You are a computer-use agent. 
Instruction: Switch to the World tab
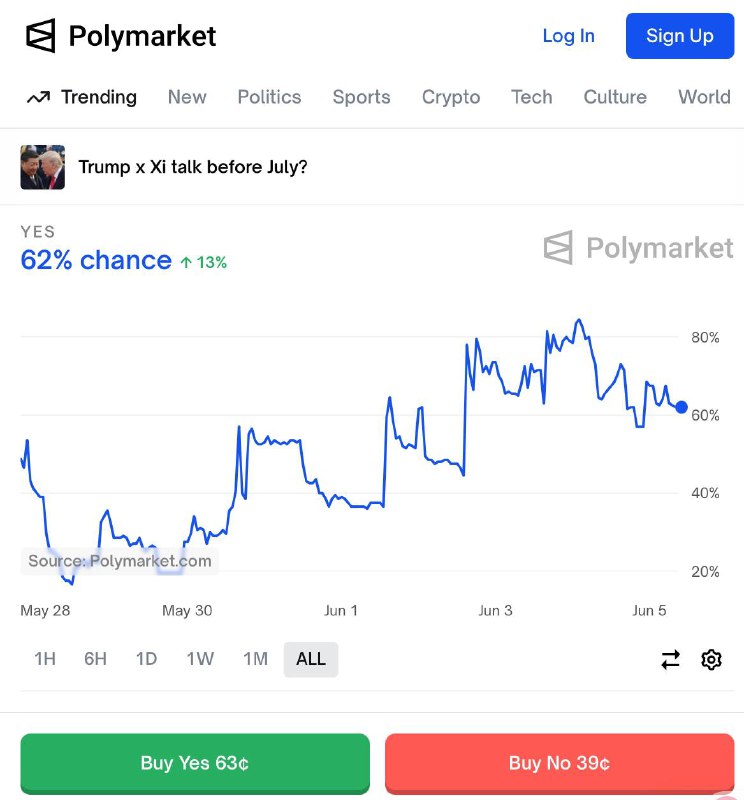point(704,97)
